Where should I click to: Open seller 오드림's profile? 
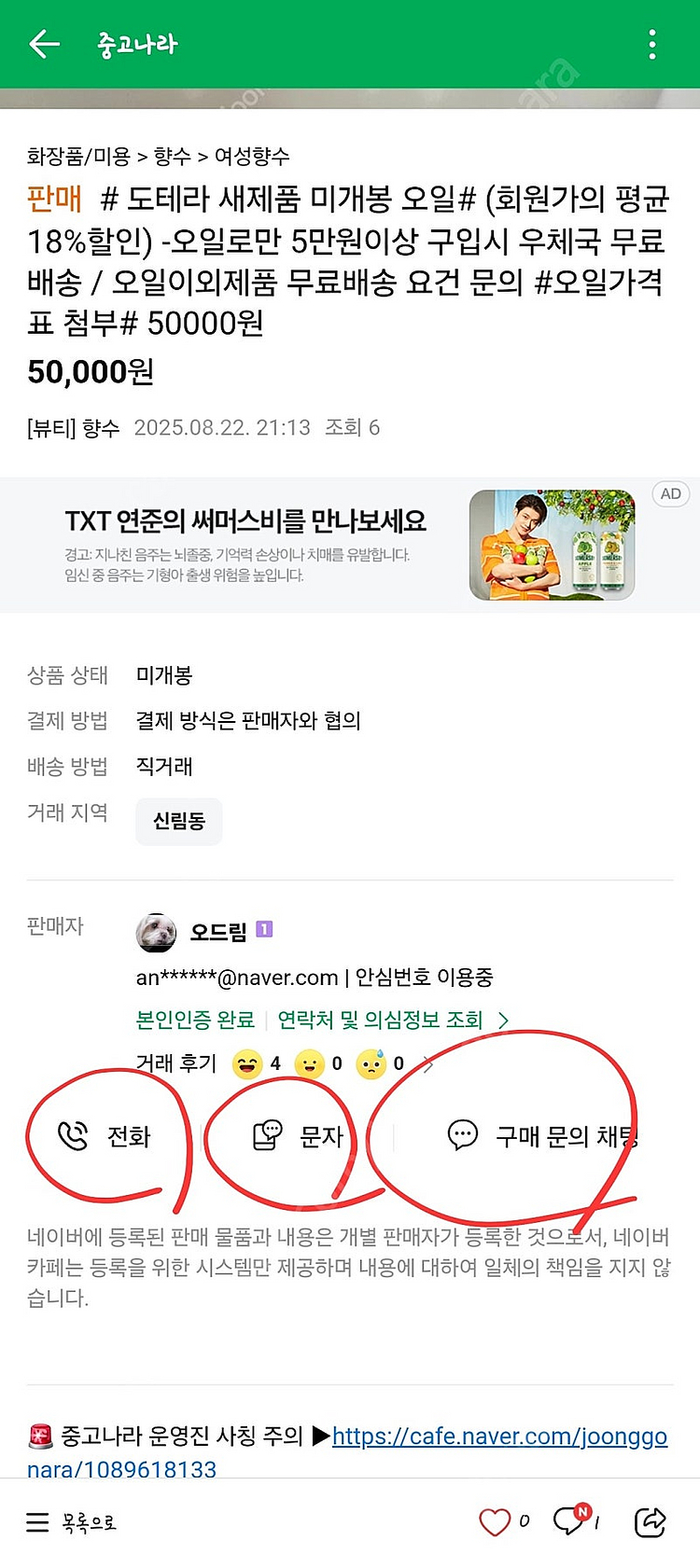(x=218, y=931)
